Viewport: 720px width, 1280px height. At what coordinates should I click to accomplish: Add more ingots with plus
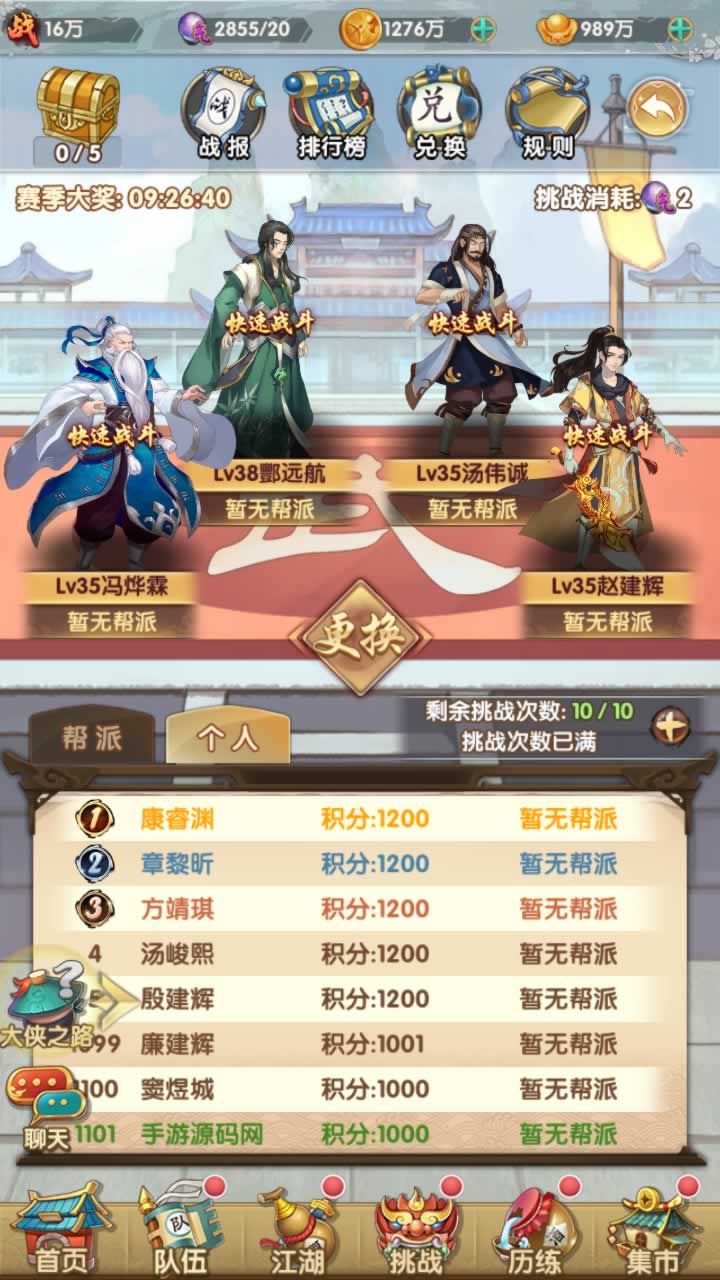click(680, 29)
